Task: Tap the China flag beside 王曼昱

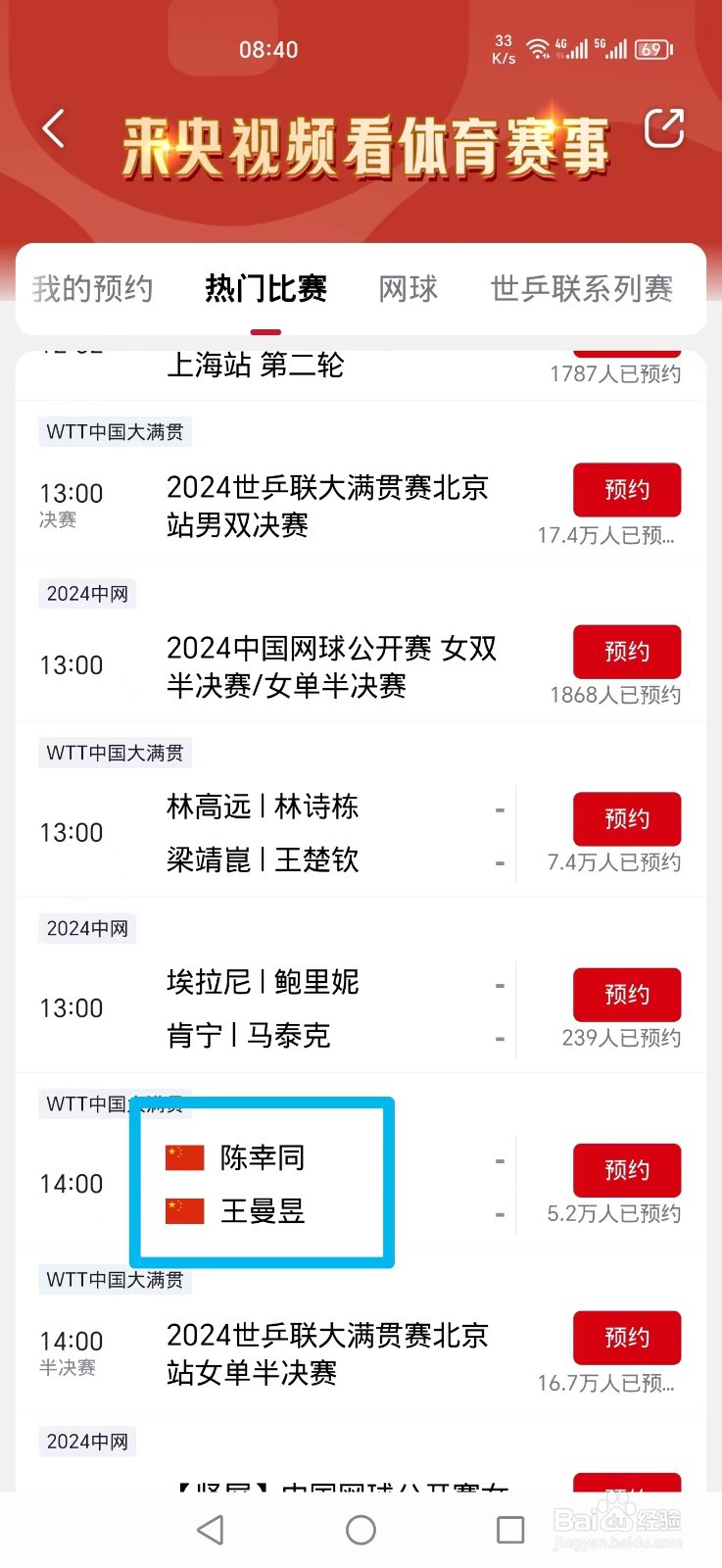Action: (x=182, y=1211)
